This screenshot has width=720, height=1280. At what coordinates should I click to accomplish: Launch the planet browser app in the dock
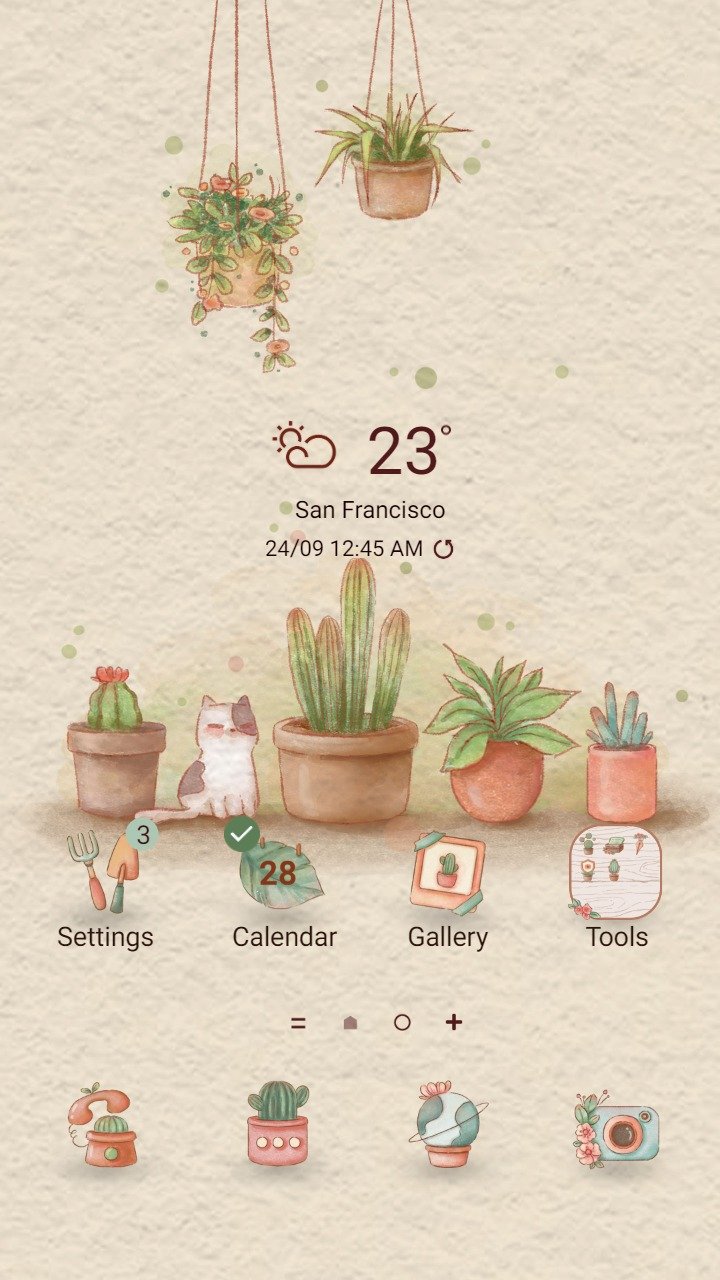click(448, 1125)
